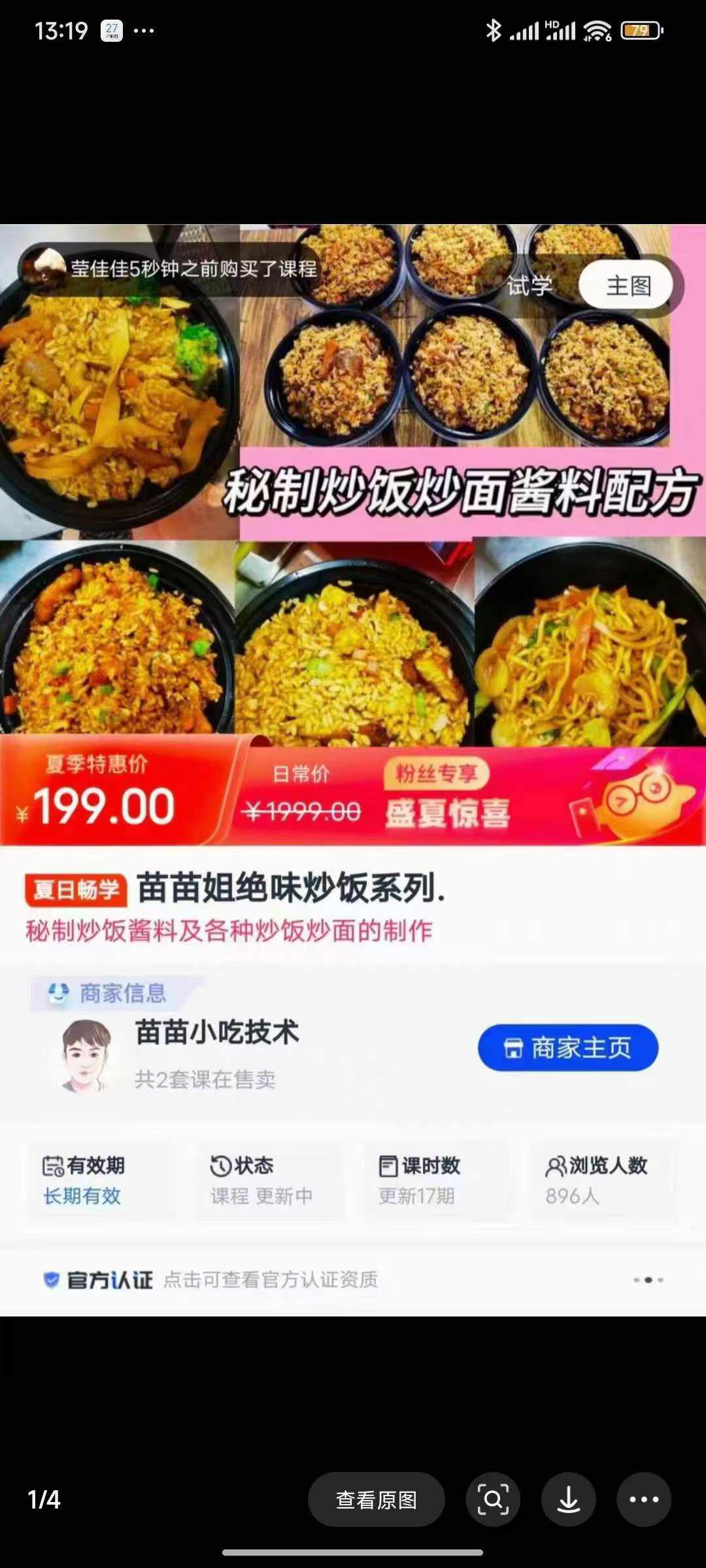
Task: Tap the Bluetooth icon in the status bar
Action: point(495,29)
